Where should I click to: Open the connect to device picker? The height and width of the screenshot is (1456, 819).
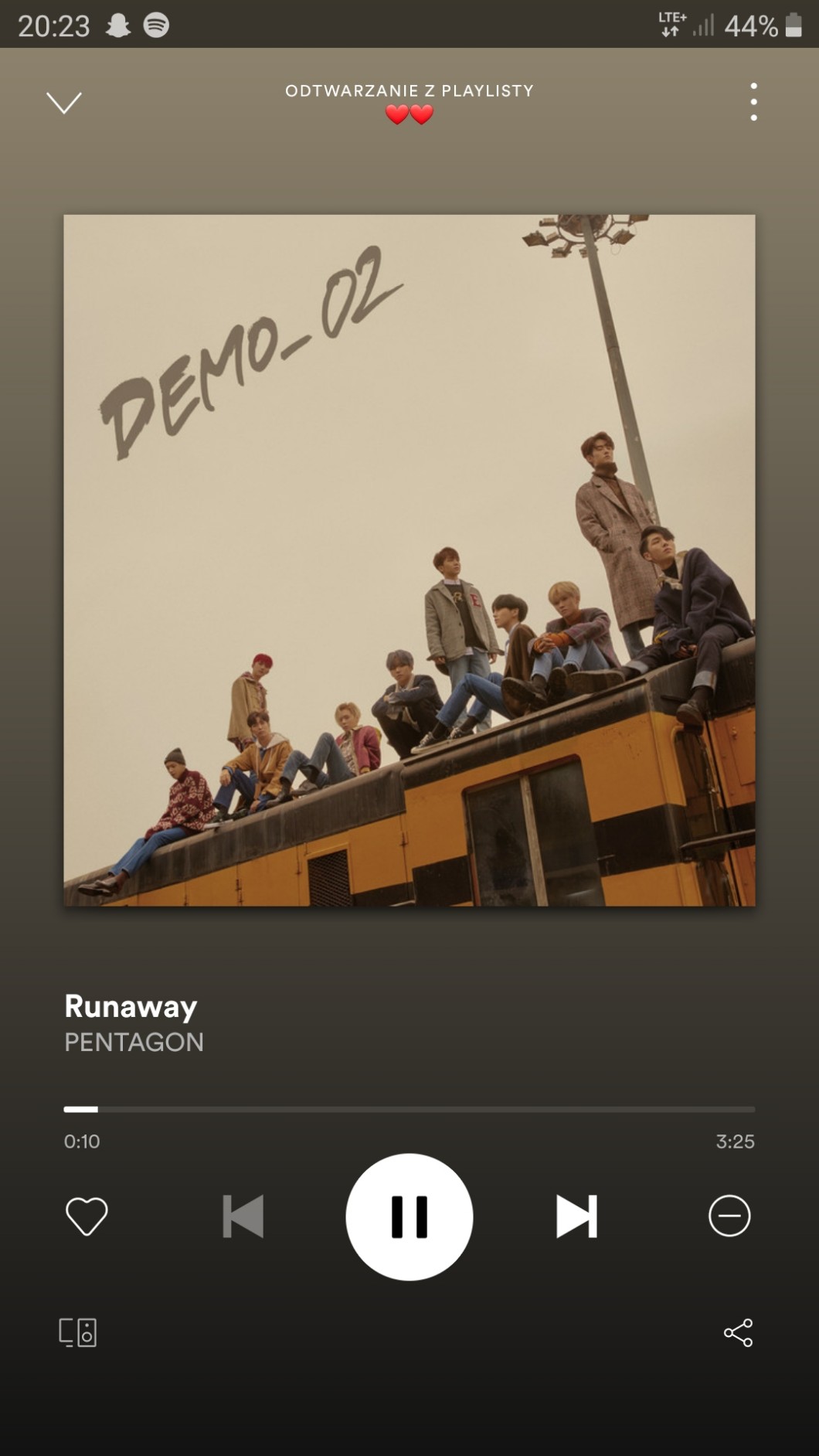[78, 1332]
